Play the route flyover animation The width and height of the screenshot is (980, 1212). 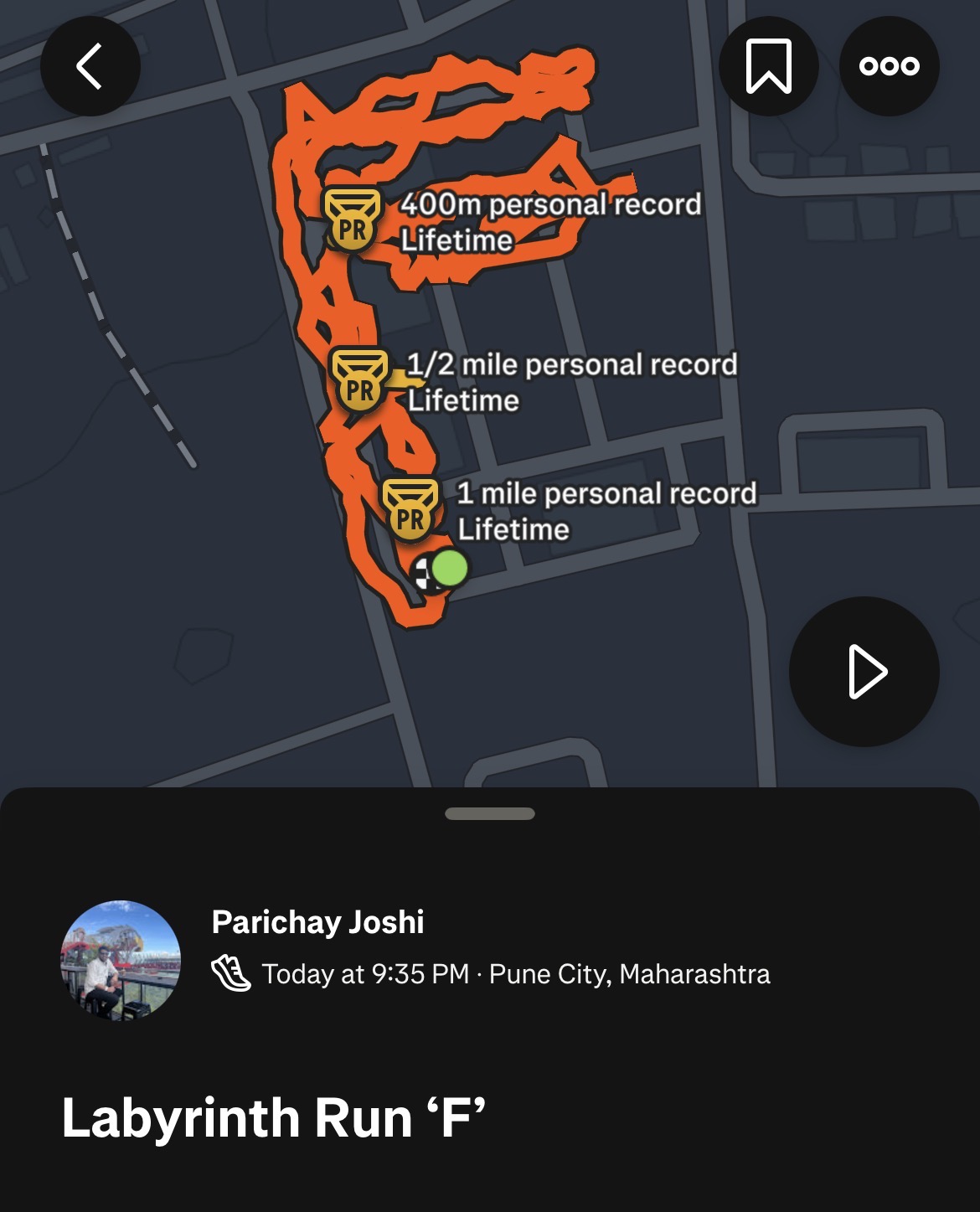(864, 671)
